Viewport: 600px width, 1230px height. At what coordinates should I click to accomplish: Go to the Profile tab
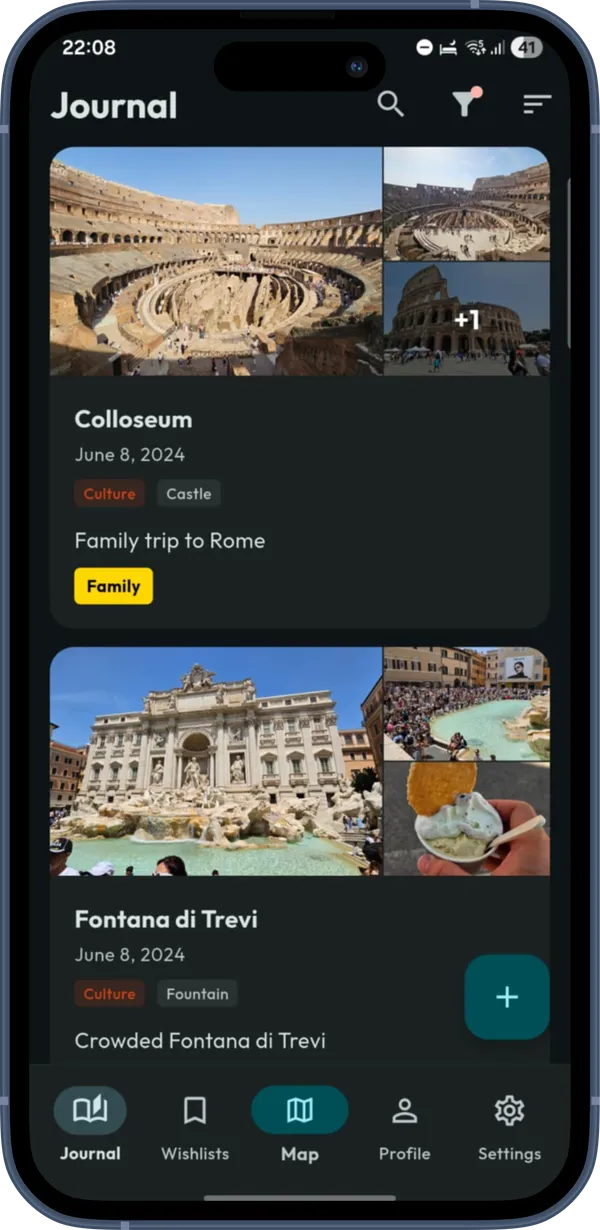(x=404, y=1126)
